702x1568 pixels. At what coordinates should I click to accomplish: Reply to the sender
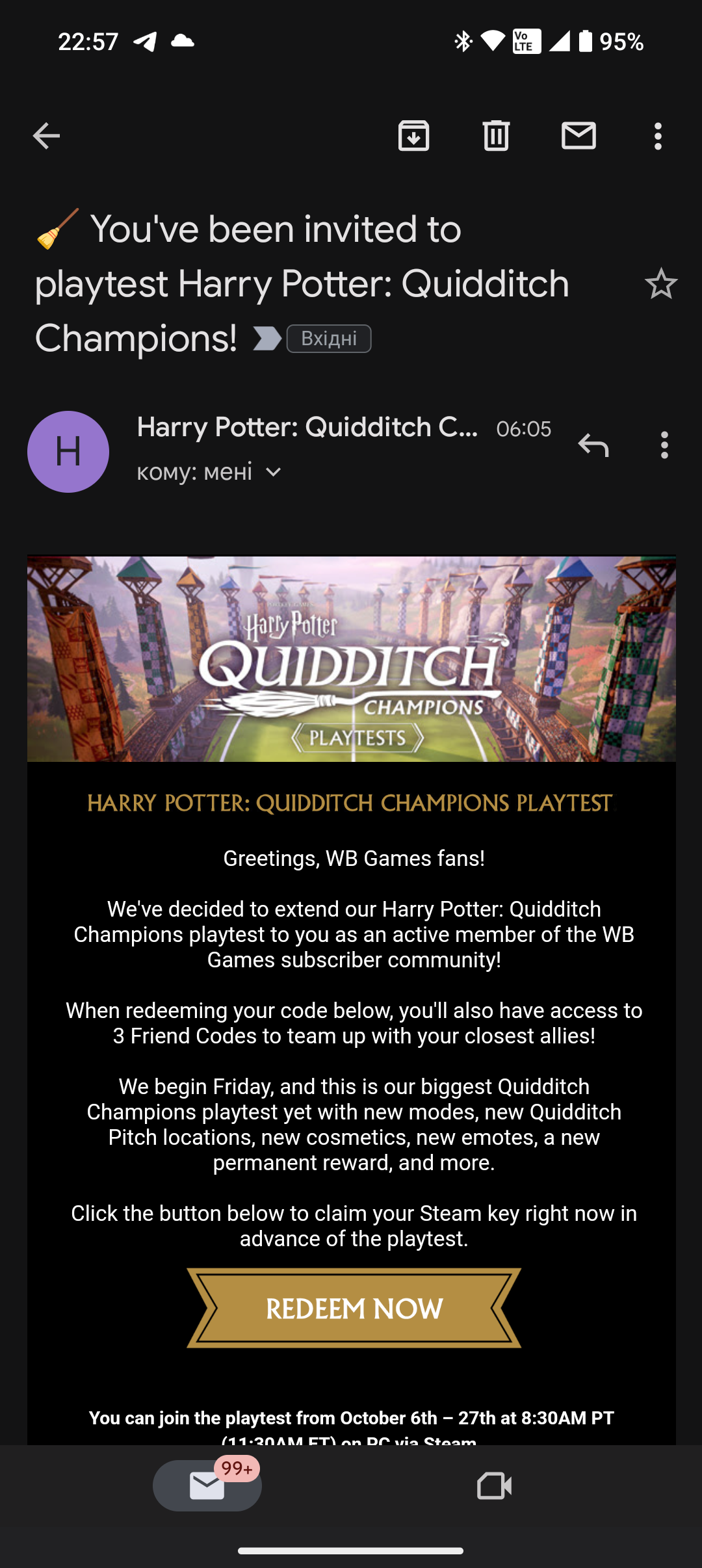tap(593, 445)
